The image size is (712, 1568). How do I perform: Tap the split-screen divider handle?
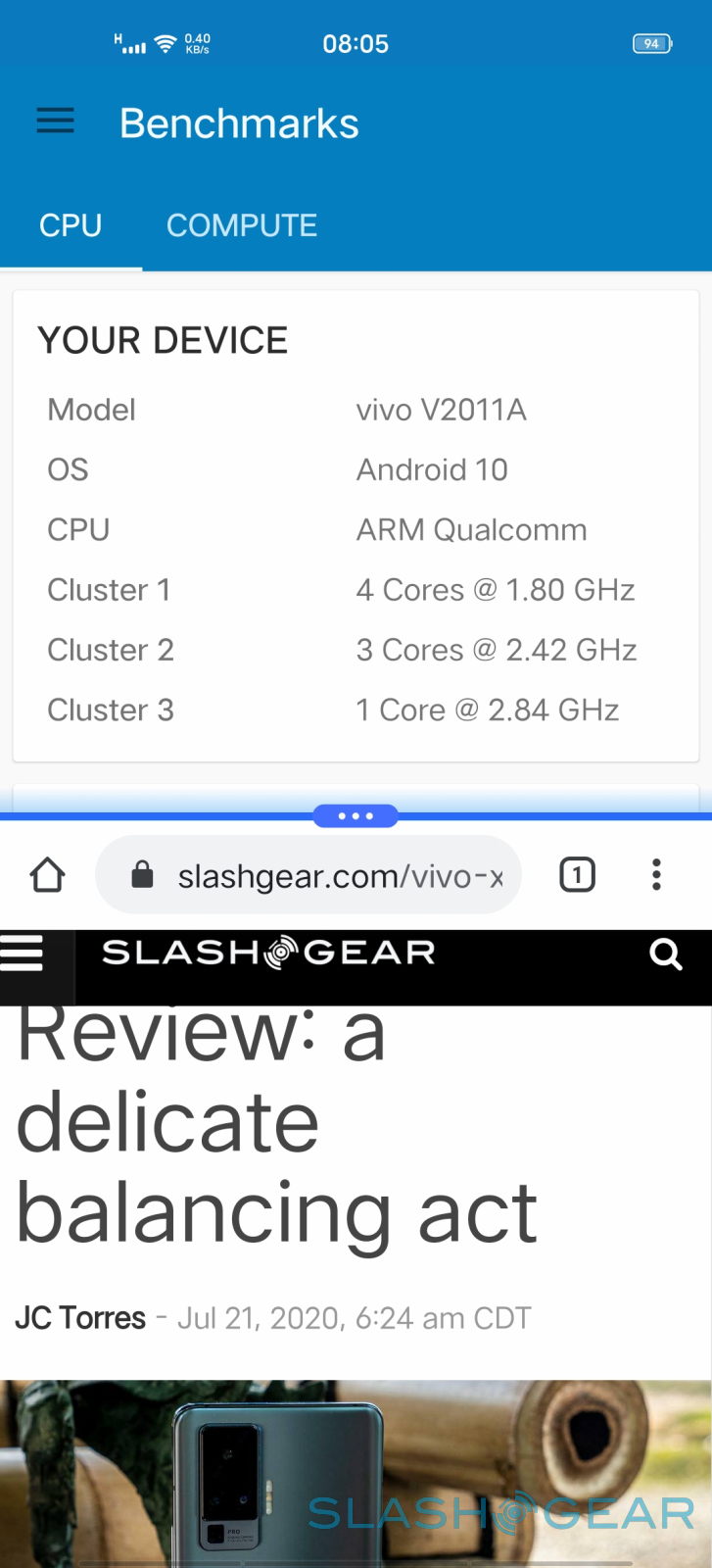[x=356, y=815]
